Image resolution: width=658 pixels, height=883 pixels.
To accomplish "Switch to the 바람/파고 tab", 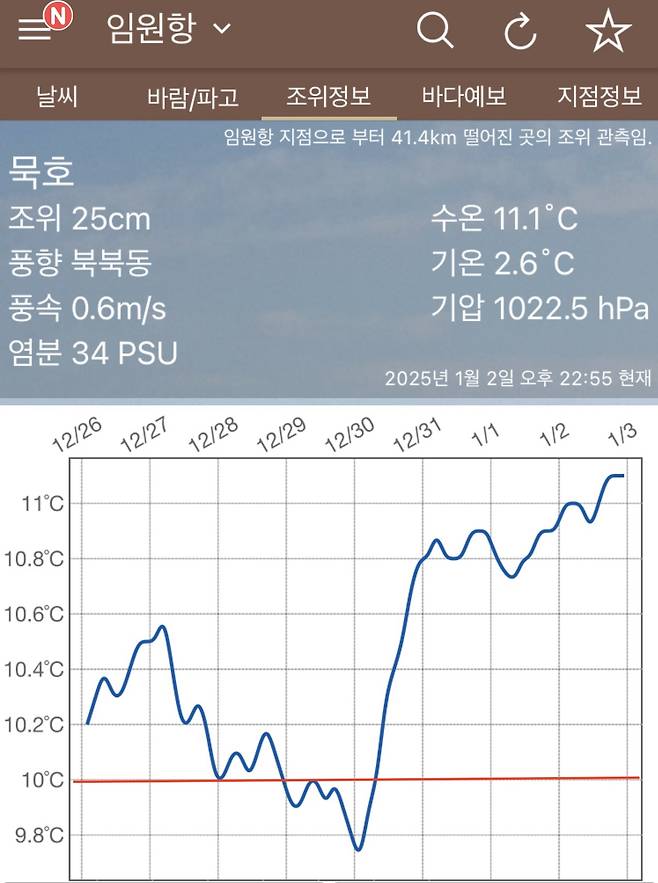I will coord(192,97).
